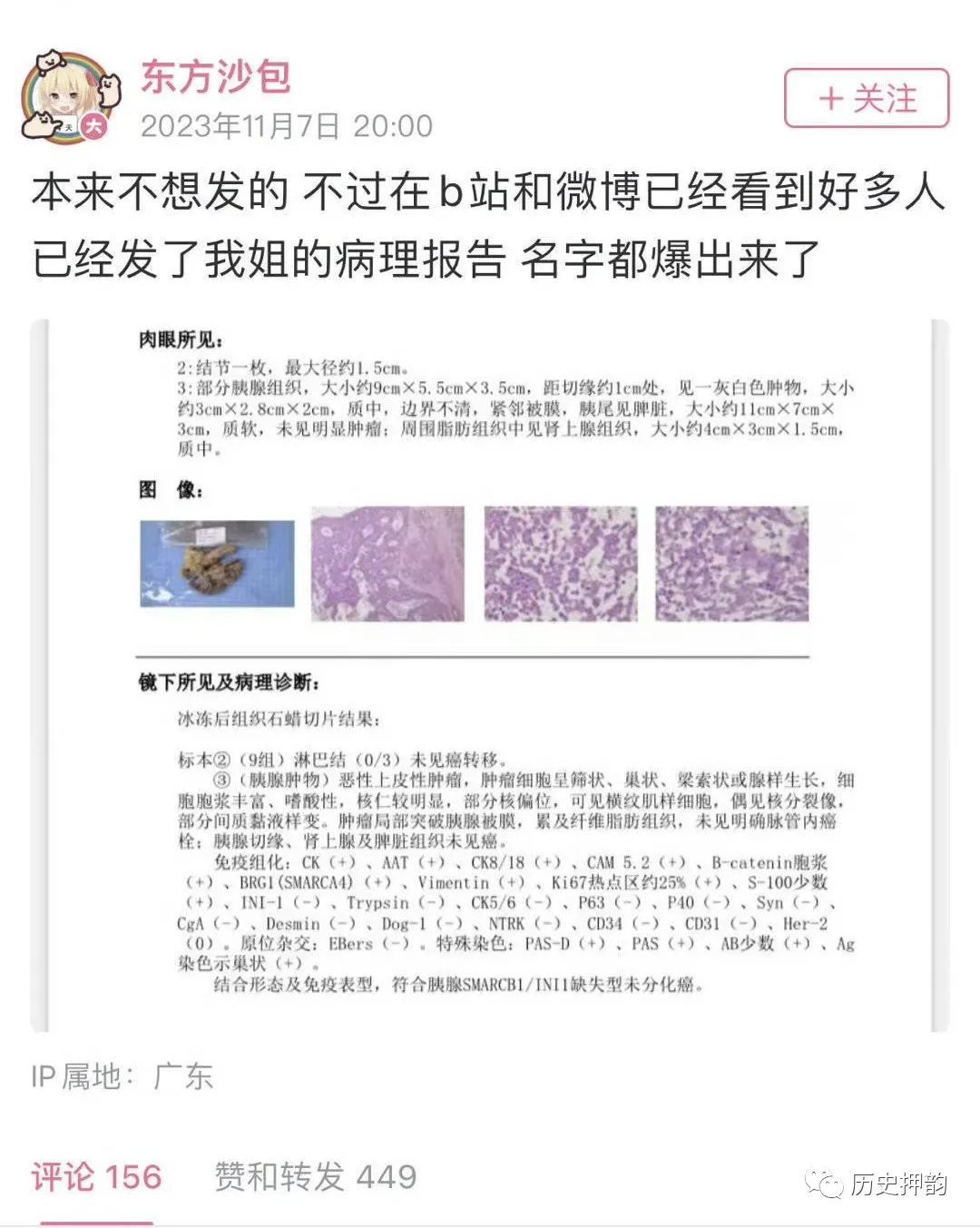Image resolution: width=980 pixels, height=1228 pixels.
Task: Switch to the 赞和转发 449 tab
Action: [x=315, y=1177]
